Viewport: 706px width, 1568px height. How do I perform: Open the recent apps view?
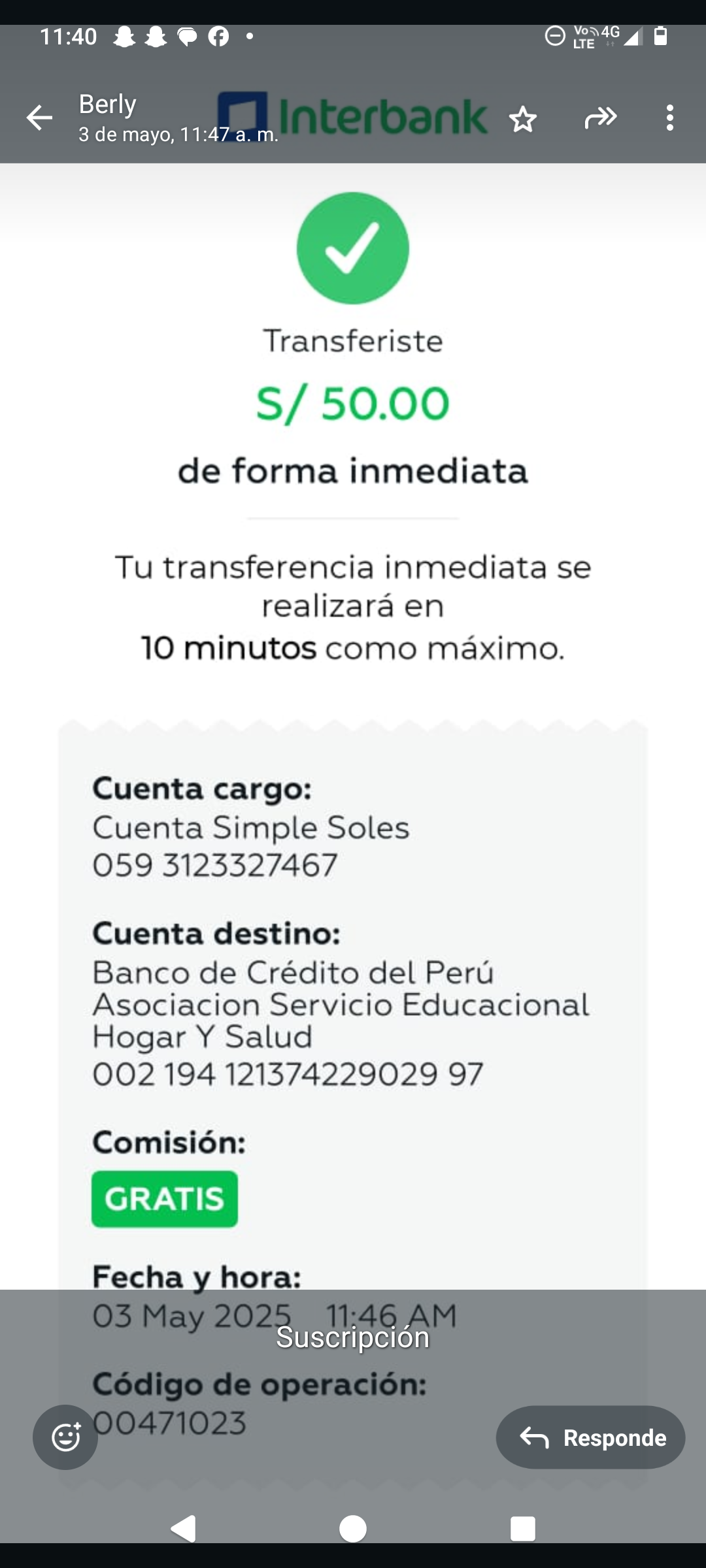(522, 1529)
